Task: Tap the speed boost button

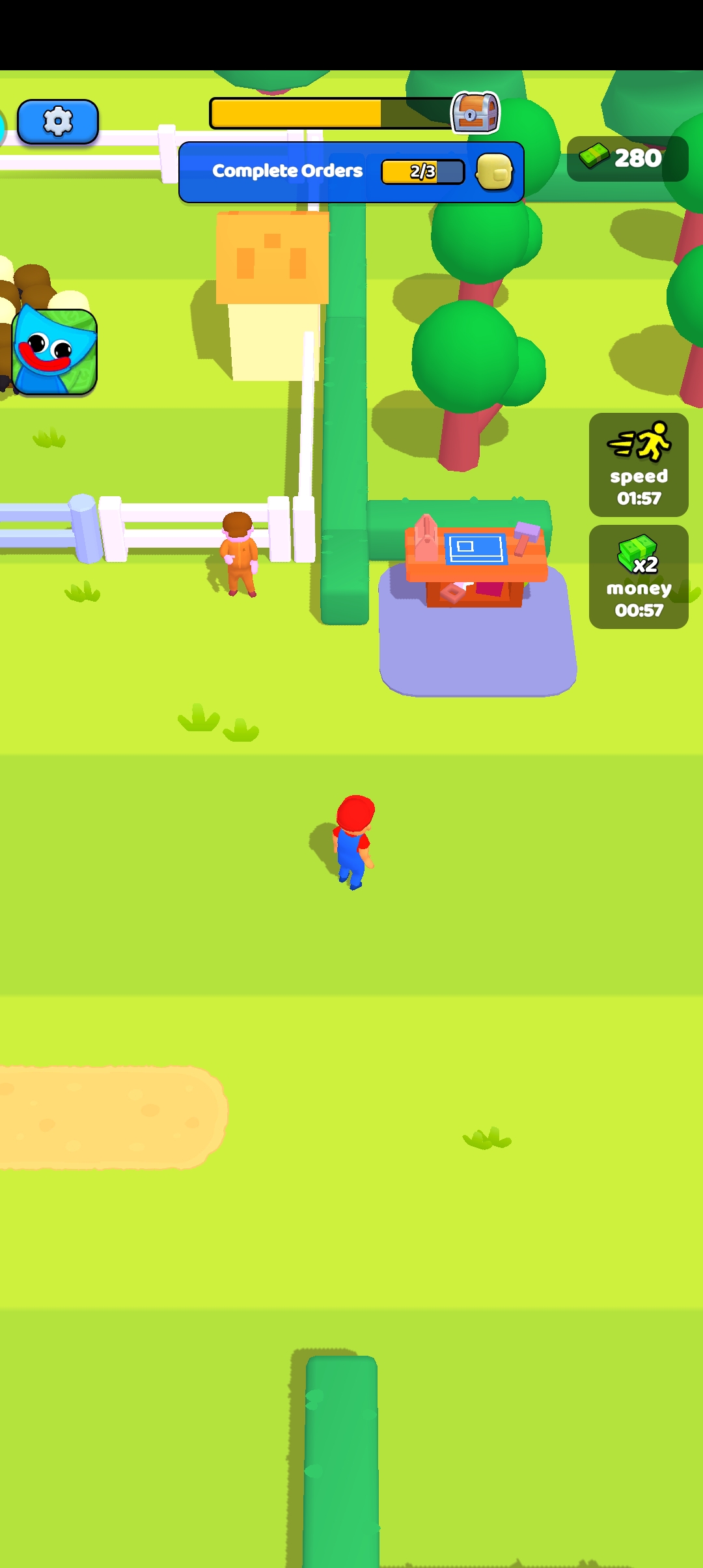Action: tap(638, 464)
